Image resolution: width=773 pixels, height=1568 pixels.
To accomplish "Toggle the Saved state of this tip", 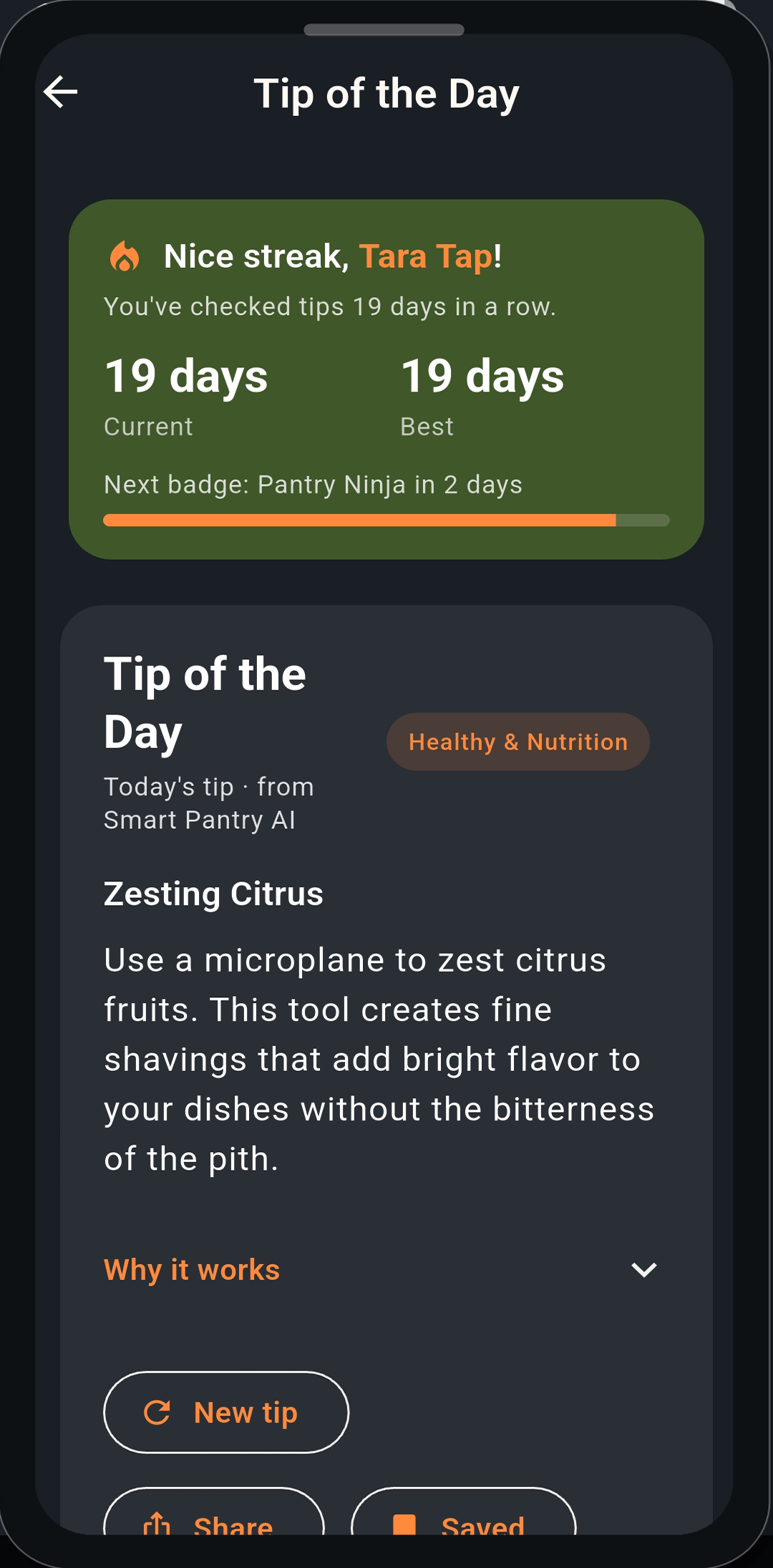I will click(464, 1525).
